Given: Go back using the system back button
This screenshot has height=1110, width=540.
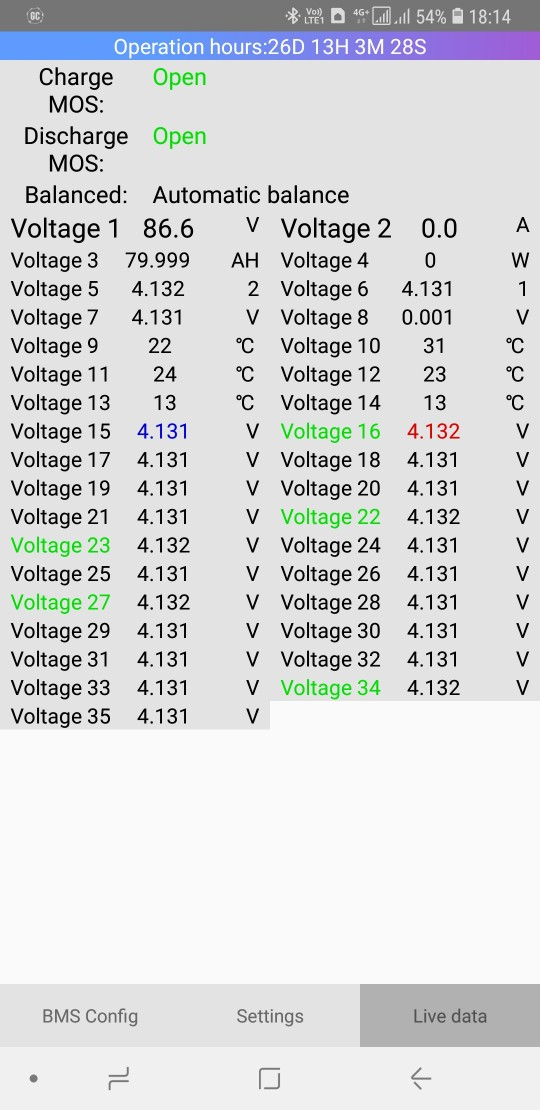Looking at the screenshot, I should click(420, 1078).
